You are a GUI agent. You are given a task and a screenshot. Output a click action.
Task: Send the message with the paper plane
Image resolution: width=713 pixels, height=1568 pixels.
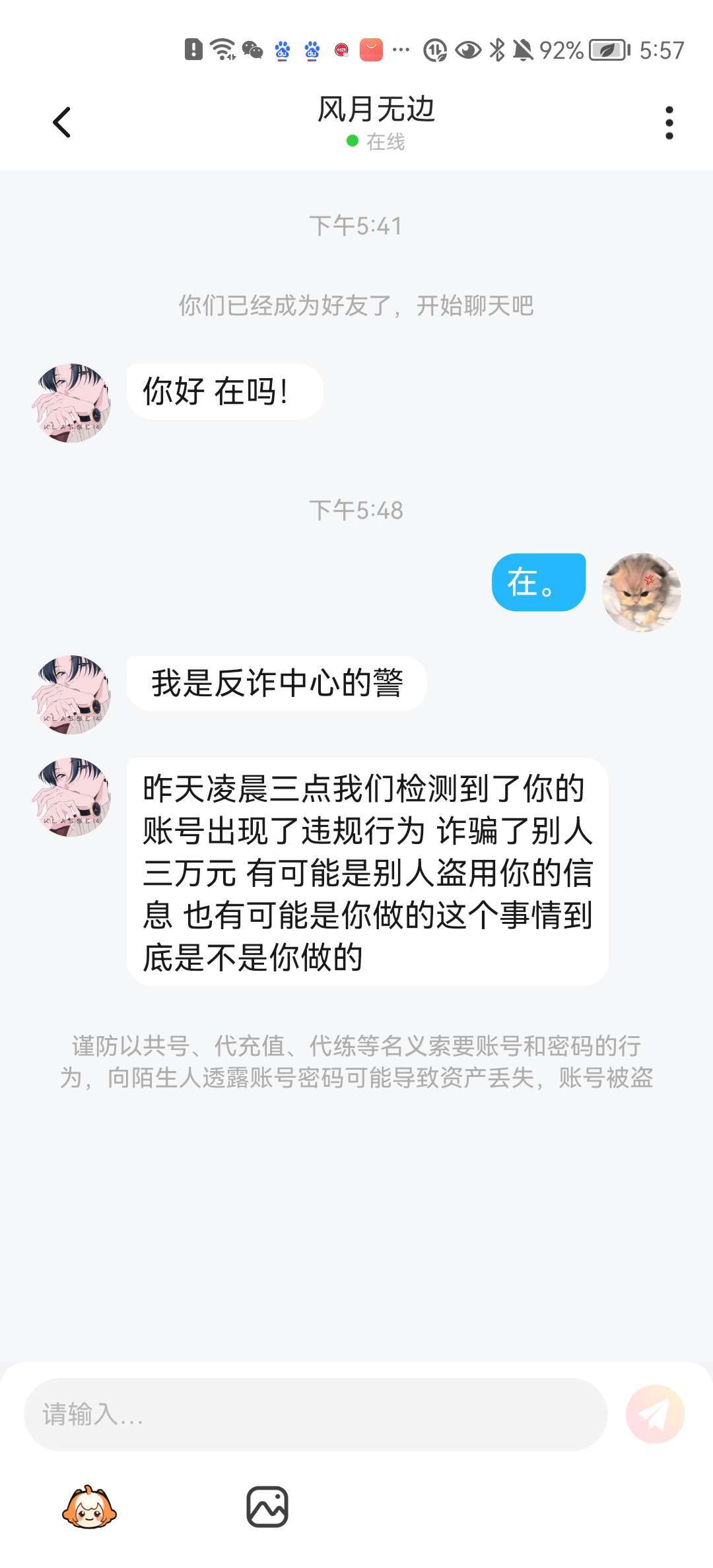655,1414
